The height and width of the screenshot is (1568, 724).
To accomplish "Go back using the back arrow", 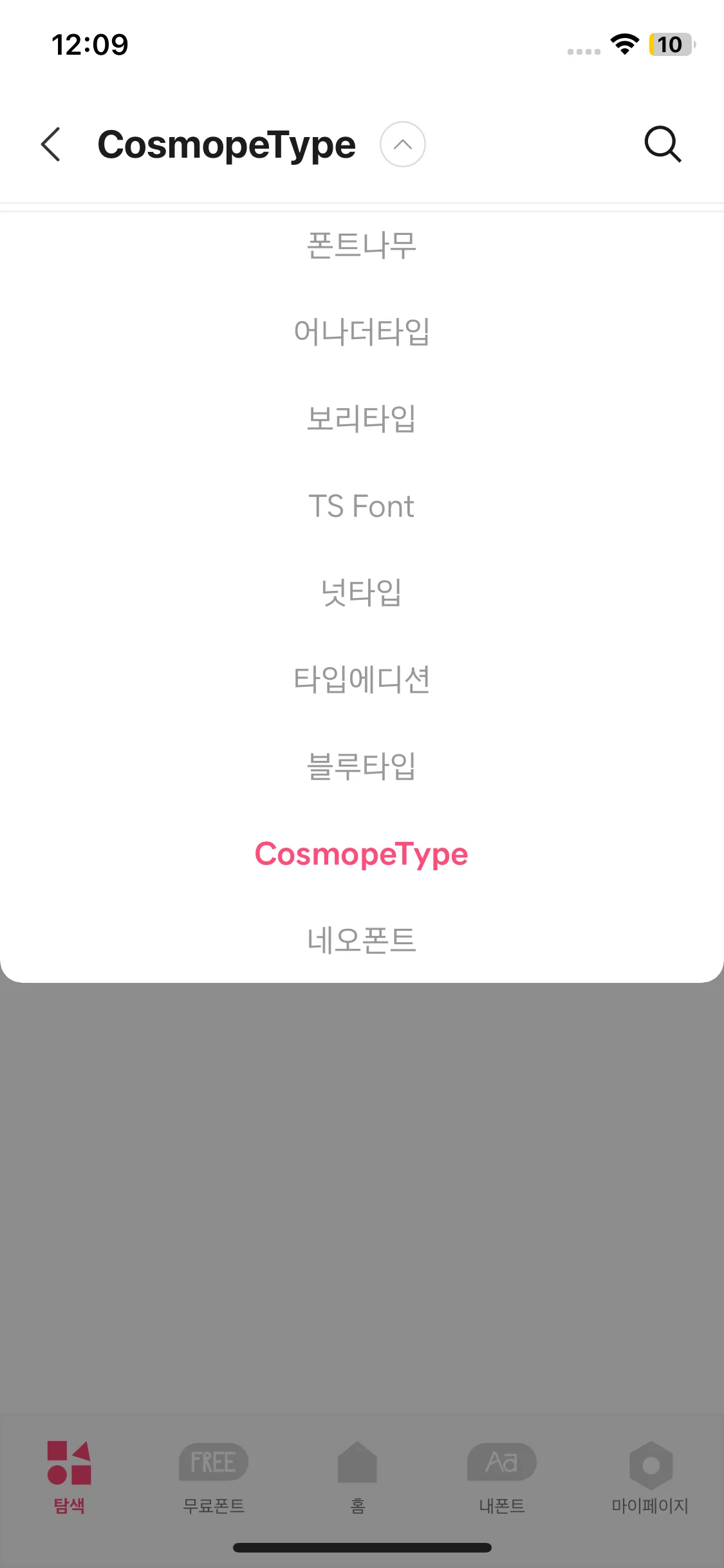I will pyautogui.click(x=50, y=144).
